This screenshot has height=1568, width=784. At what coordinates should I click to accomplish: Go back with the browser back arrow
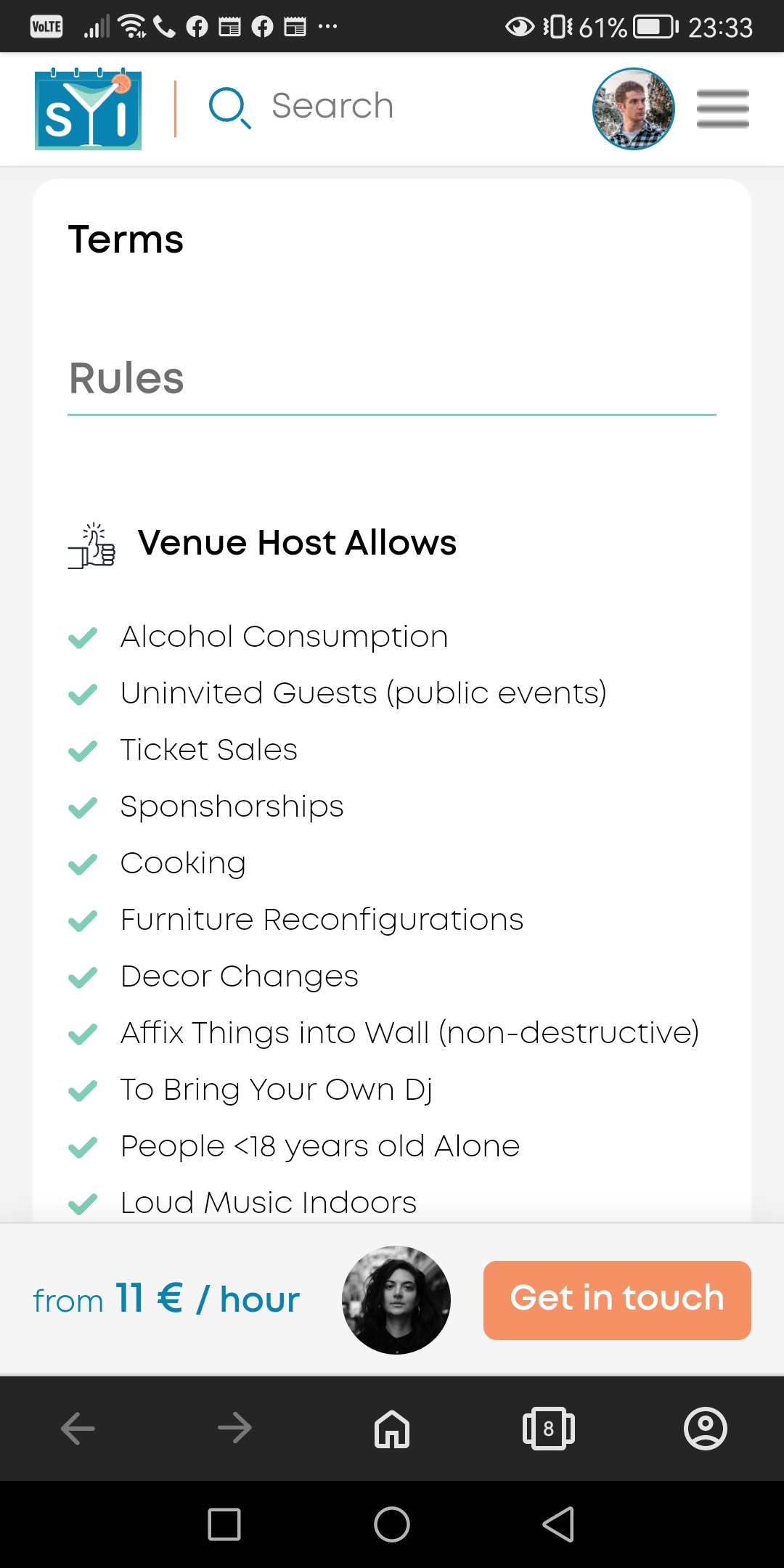[78, 1429]
